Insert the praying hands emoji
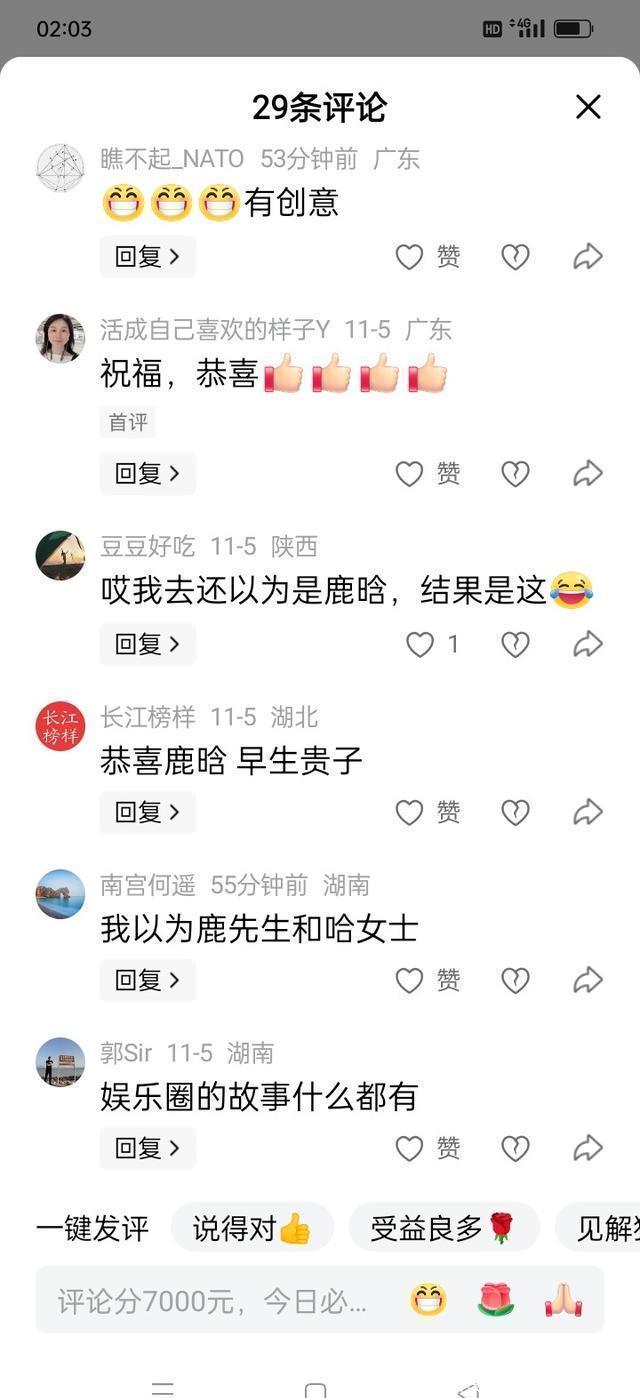The image size is (640, 1398). tap(563, 1301)
